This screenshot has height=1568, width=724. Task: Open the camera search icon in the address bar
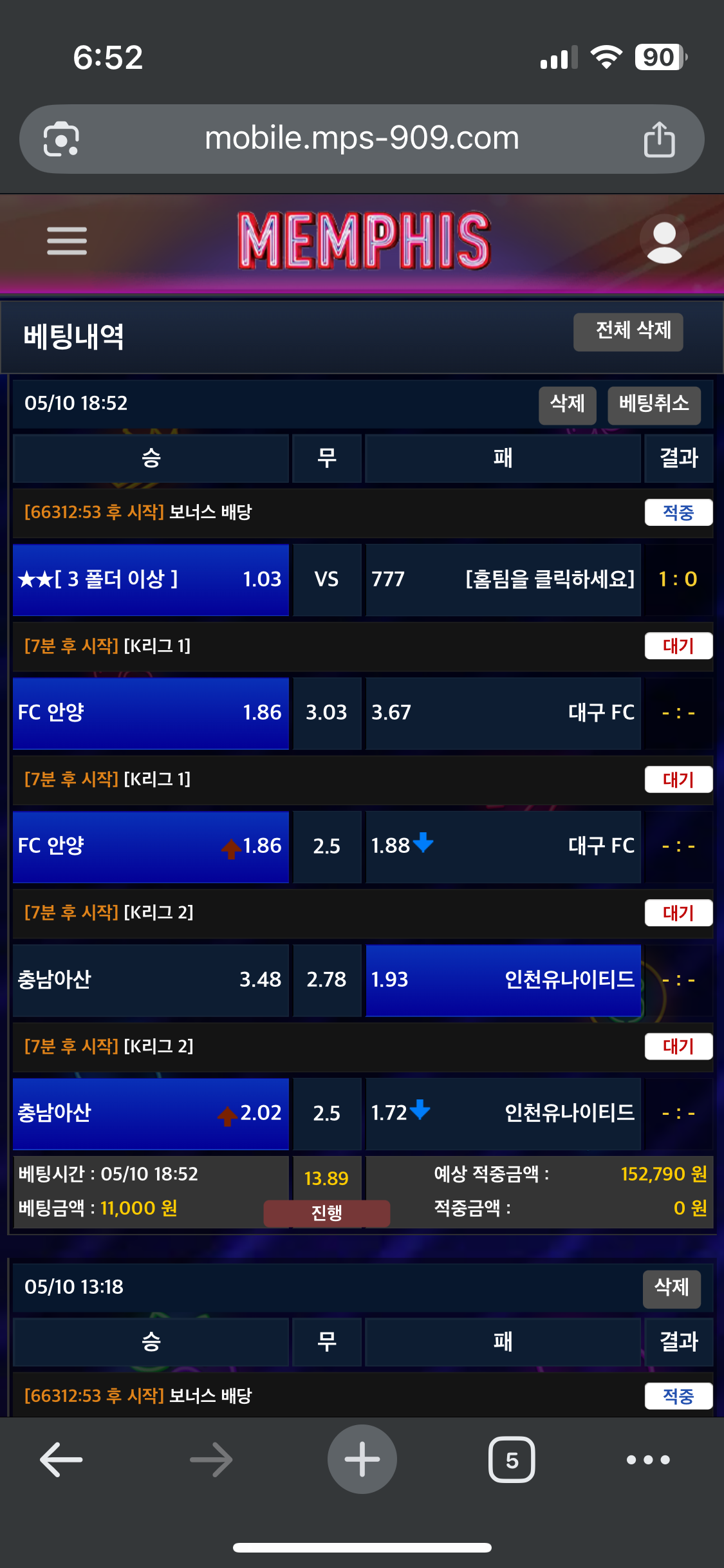click(61, 139)
